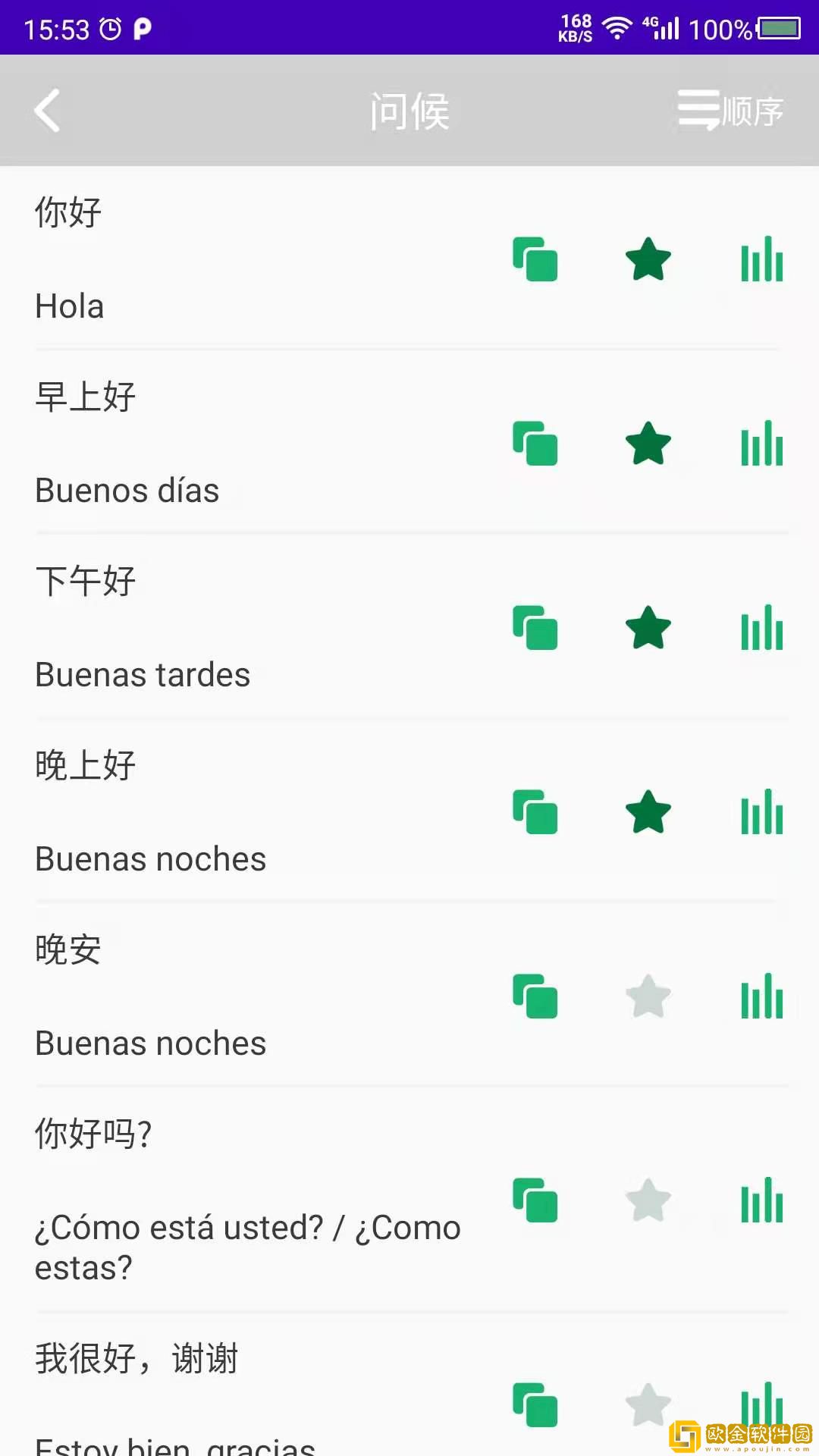The height and width of the screenshot is (1456, 819).
Task: Tap the playback level bars for "Buenas tardes"
Action: tap(761, 629)
